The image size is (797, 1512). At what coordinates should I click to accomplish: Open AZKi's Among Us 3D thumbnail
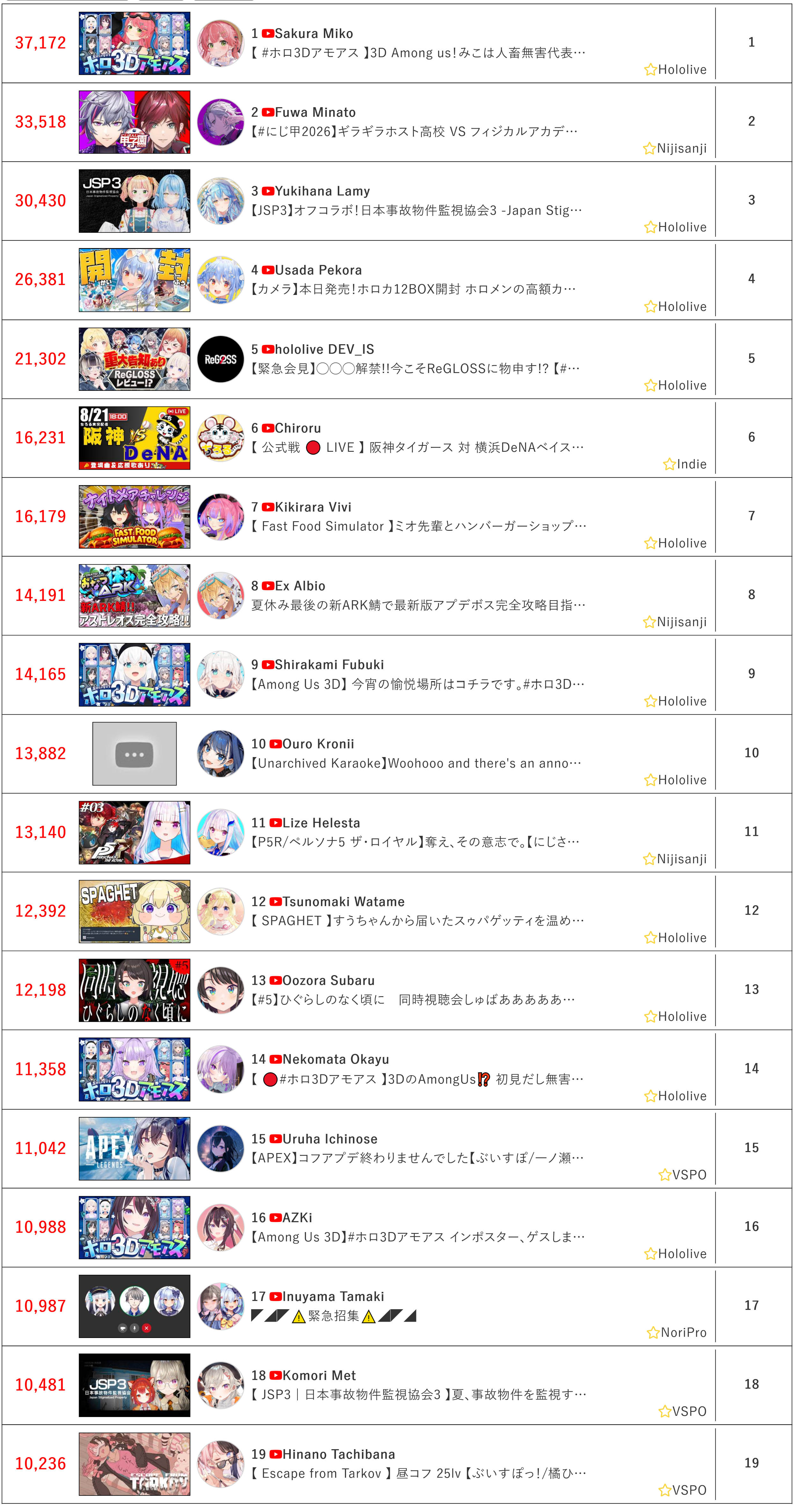(x=135, y=1227)
